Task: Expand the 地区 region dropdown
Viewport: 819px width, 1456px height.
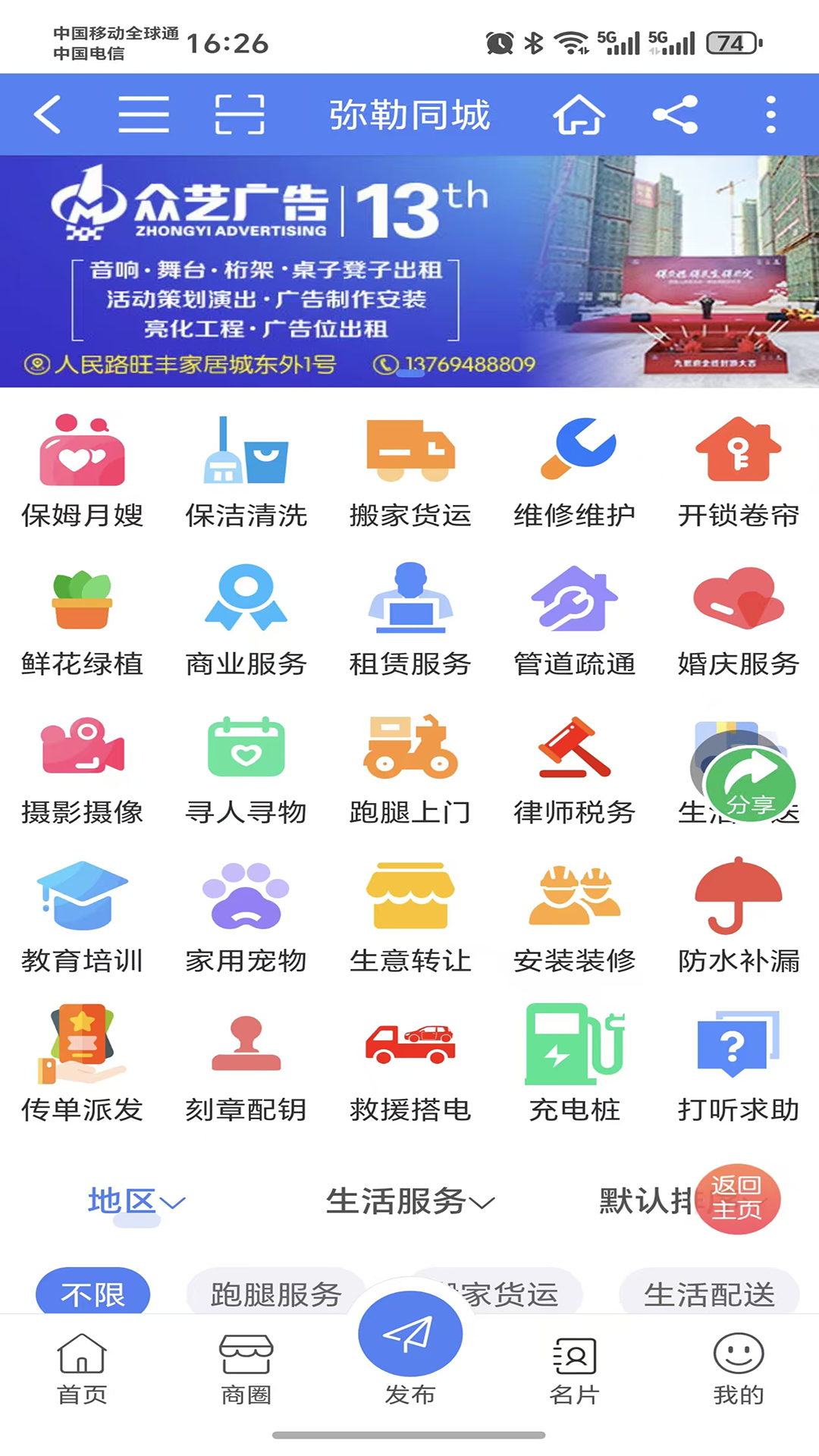Action: 135,1200
